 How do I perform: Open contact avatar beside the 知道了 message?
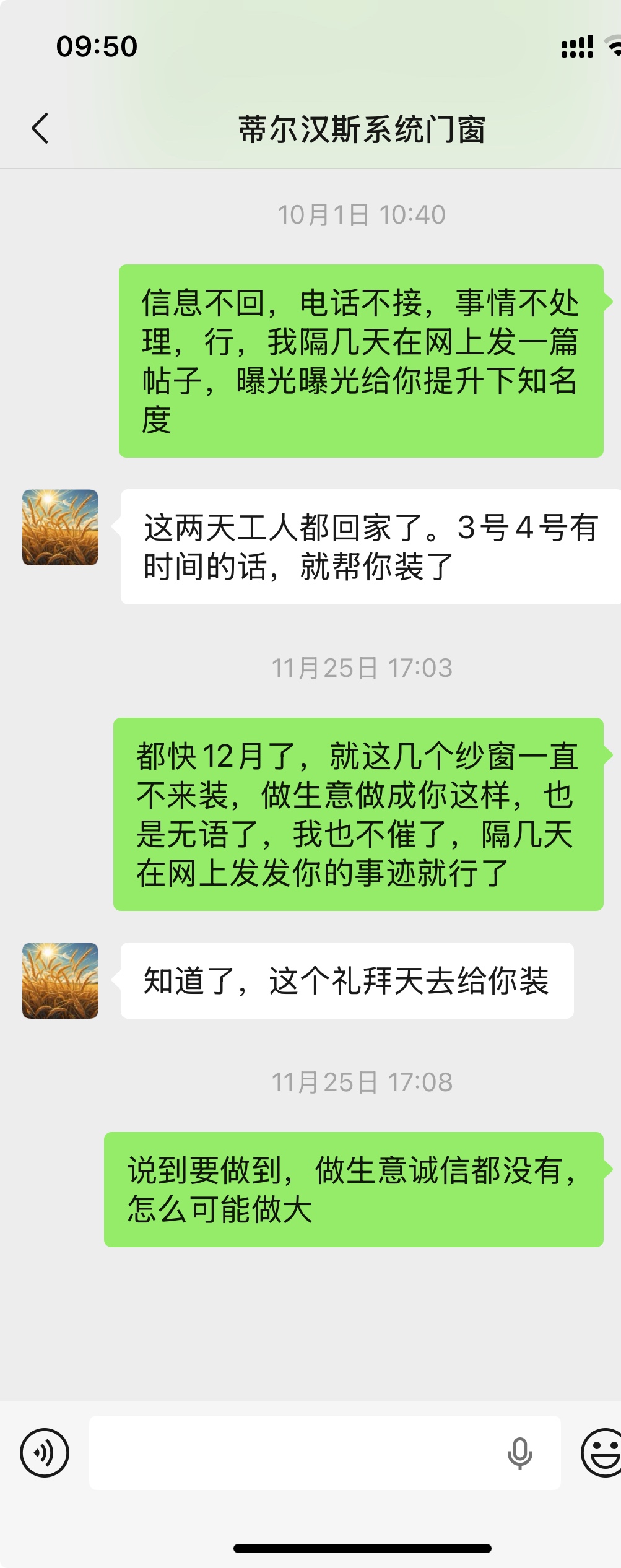click(60, 981)
